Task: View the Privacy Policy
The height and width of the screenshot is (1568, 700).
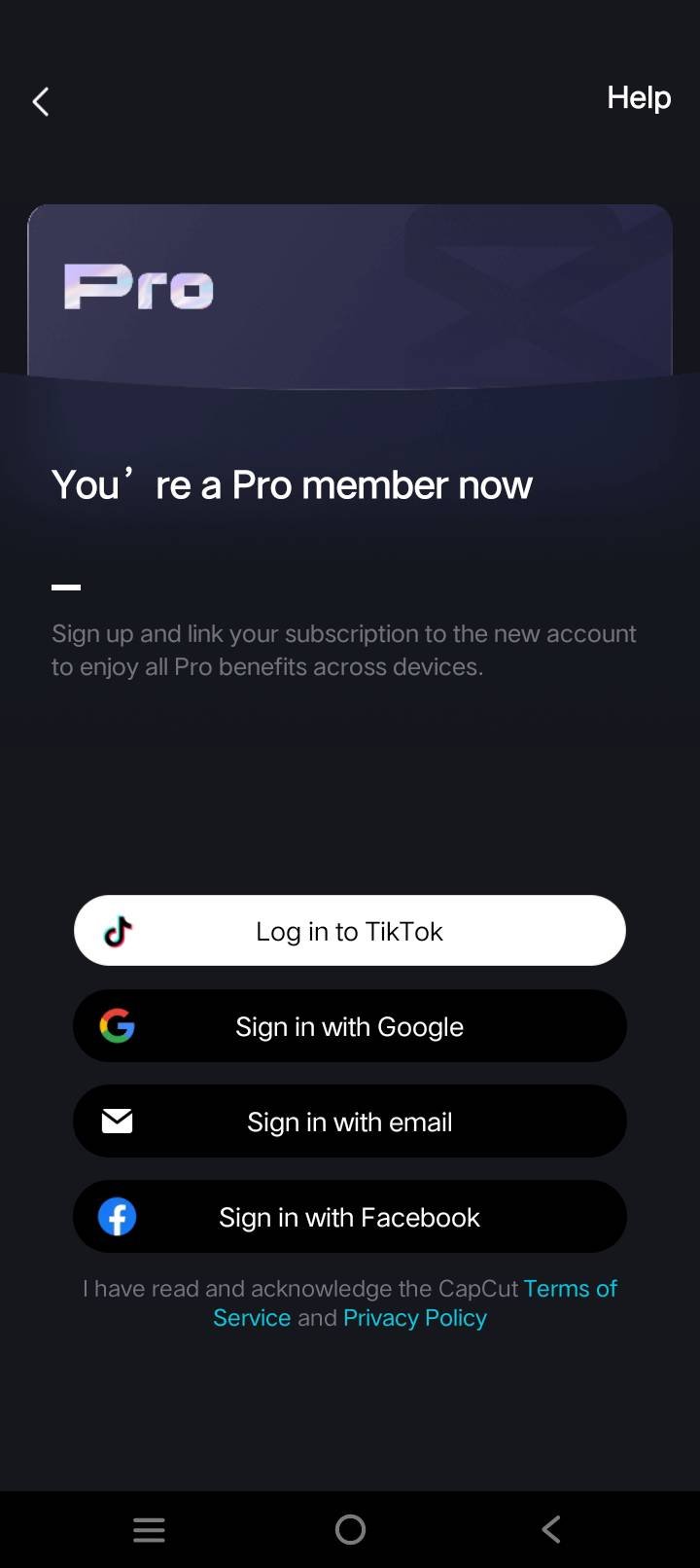Action: click(x=415, y=1318)
